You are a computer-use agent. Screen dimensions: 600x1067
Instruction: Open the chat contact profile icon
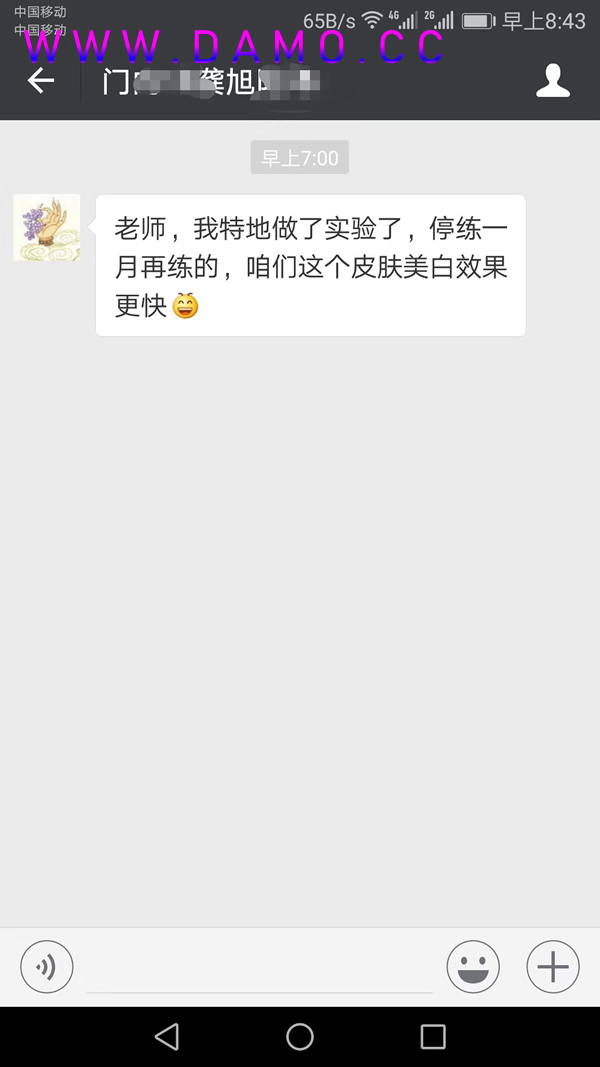pyautogui.click(x=552, y=81)
